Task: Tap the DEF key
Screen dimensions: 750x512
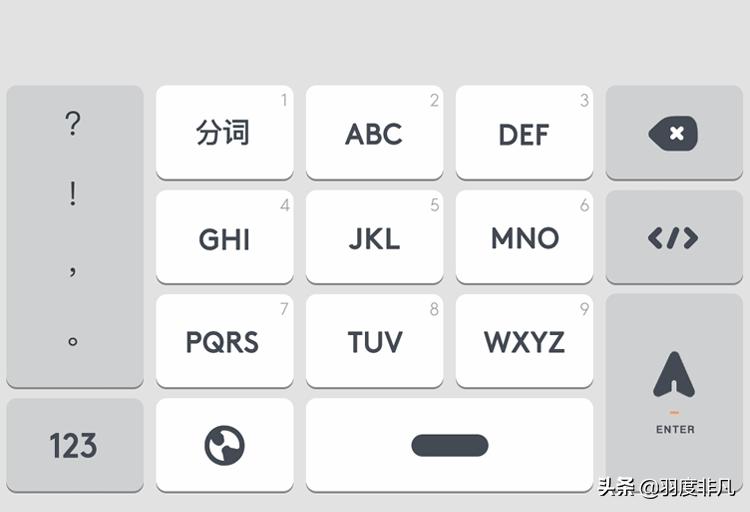Action: click(x=524, y=133)
